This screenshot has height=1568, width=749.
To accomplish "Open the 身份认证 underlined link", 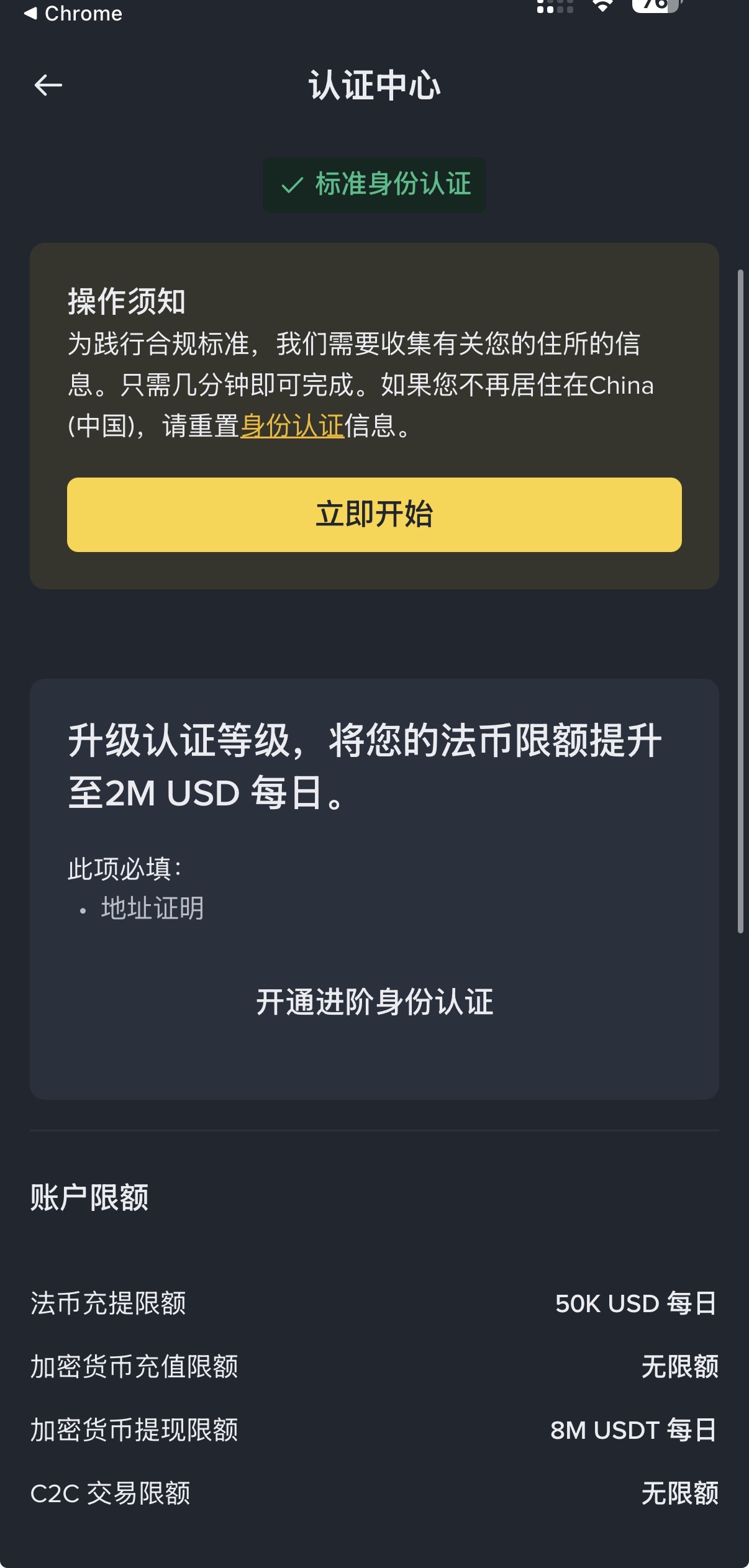I will click(x=292, y=426).
